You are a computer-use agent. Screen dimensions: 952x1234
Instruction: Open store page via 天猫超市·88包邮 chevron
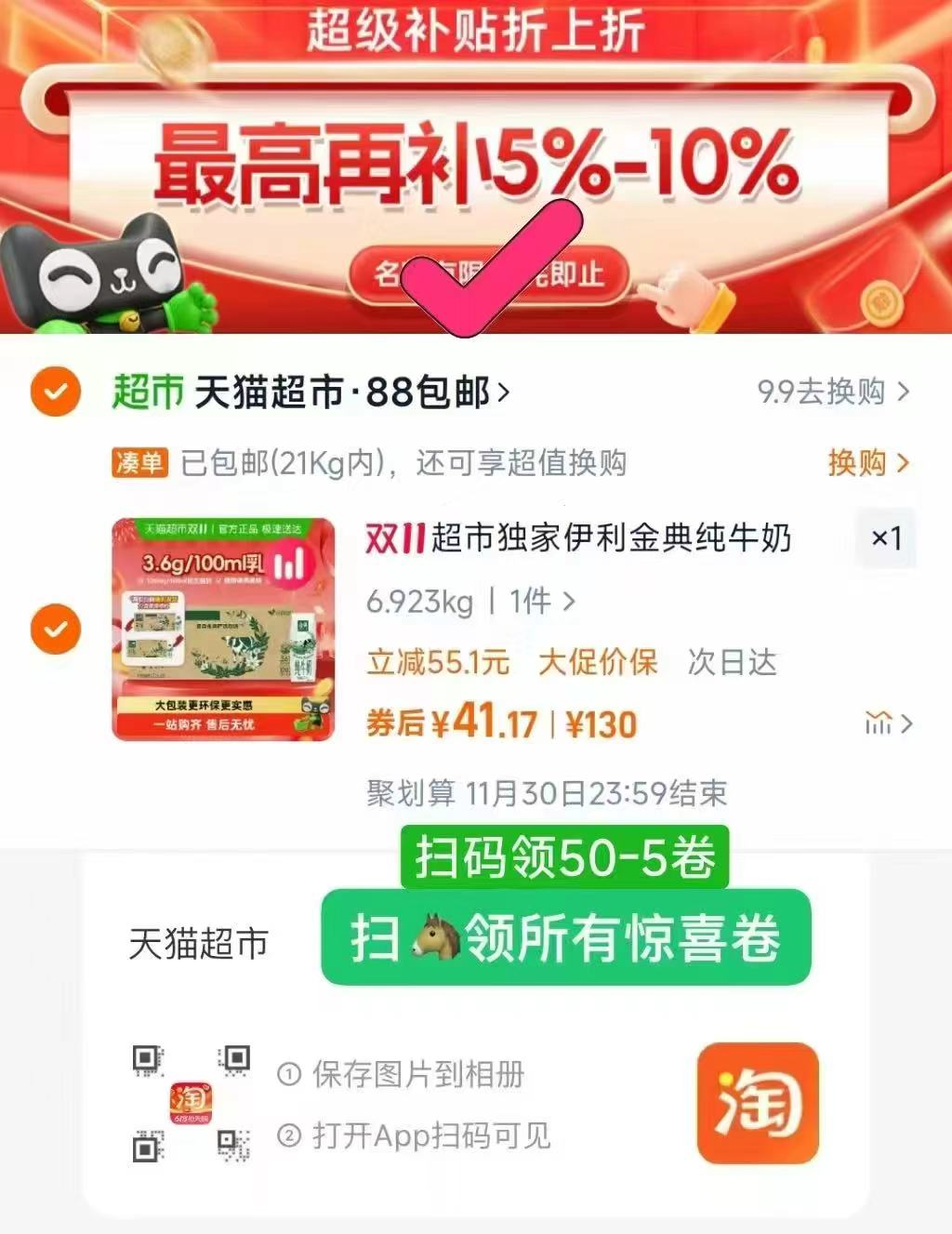(504, 391)
